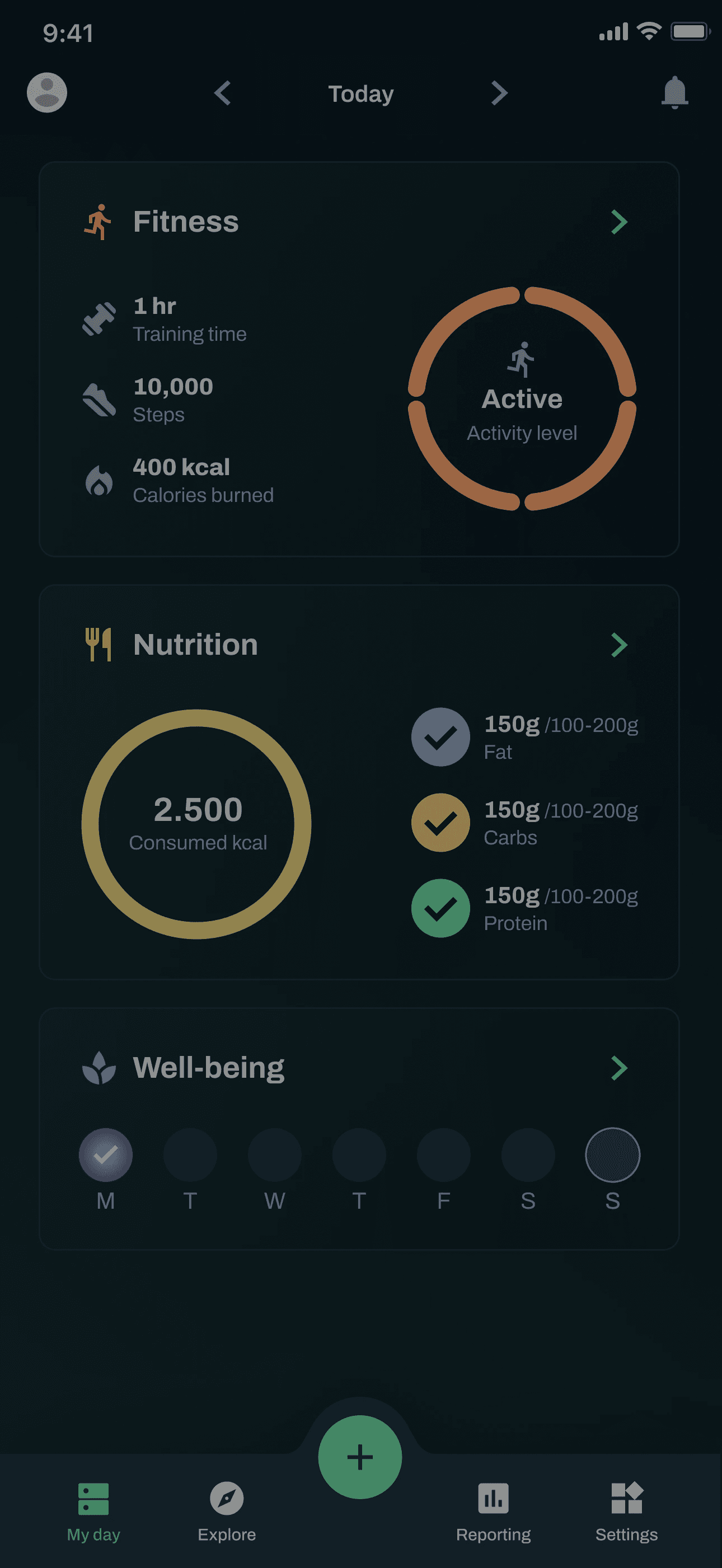Select Friday in the Well-being week
This screenshot has height=1568, width=722.
[443, 1154]
